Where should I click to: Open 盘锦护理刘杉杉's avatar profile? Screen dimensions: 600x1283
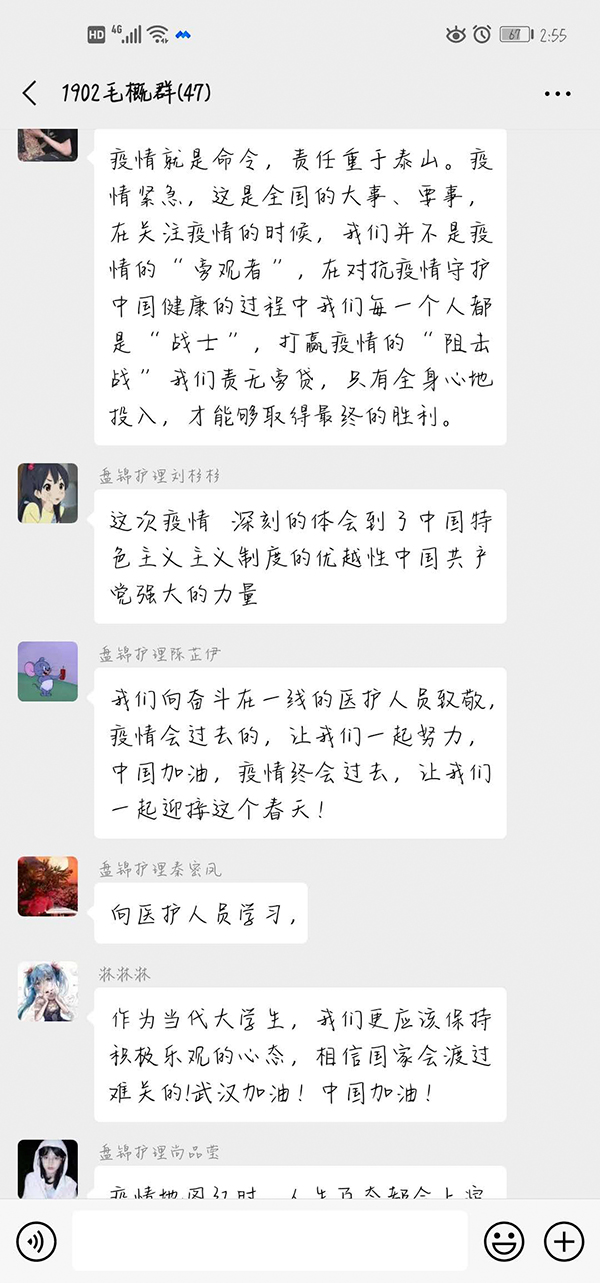click(47, 493)
